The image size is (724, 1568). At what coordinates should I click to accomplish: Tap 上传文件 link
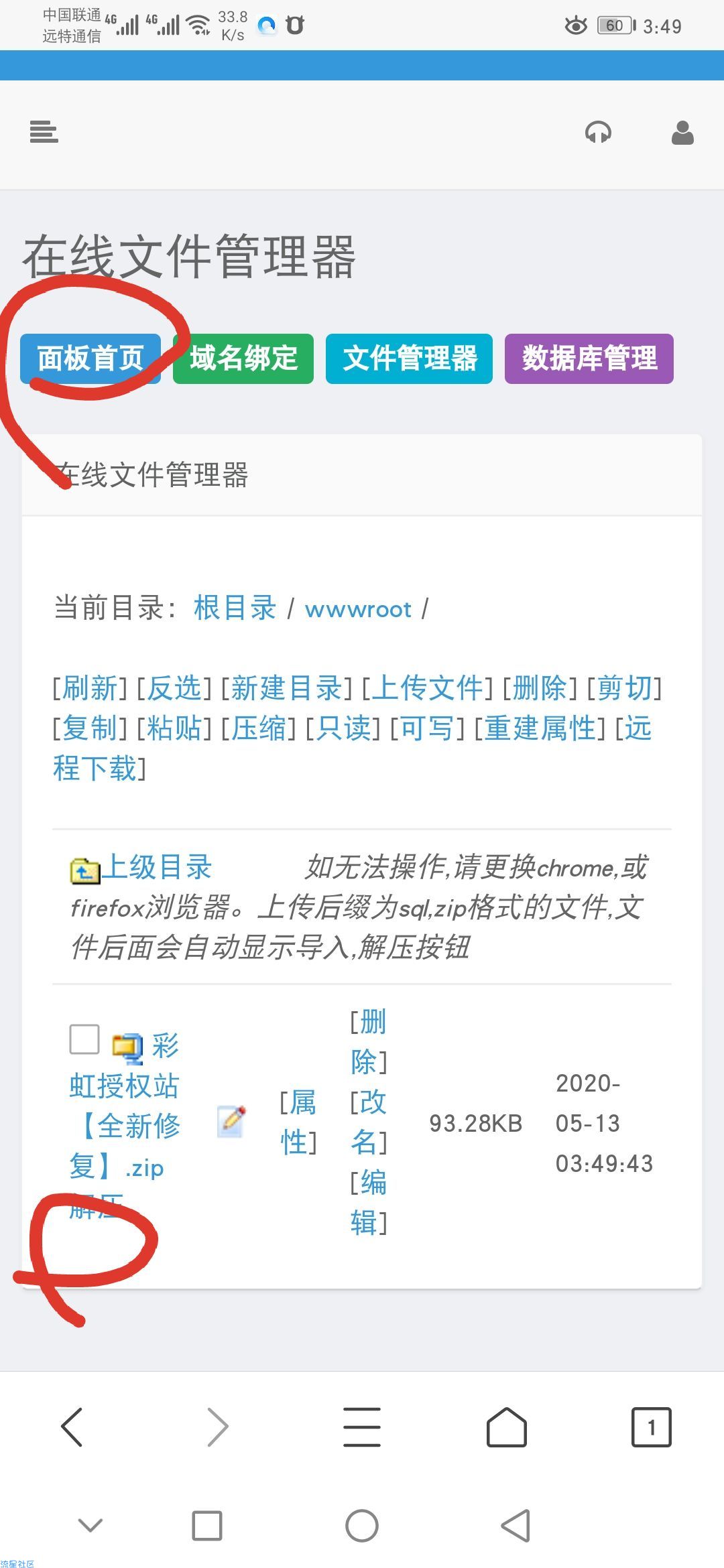point(427,688)
